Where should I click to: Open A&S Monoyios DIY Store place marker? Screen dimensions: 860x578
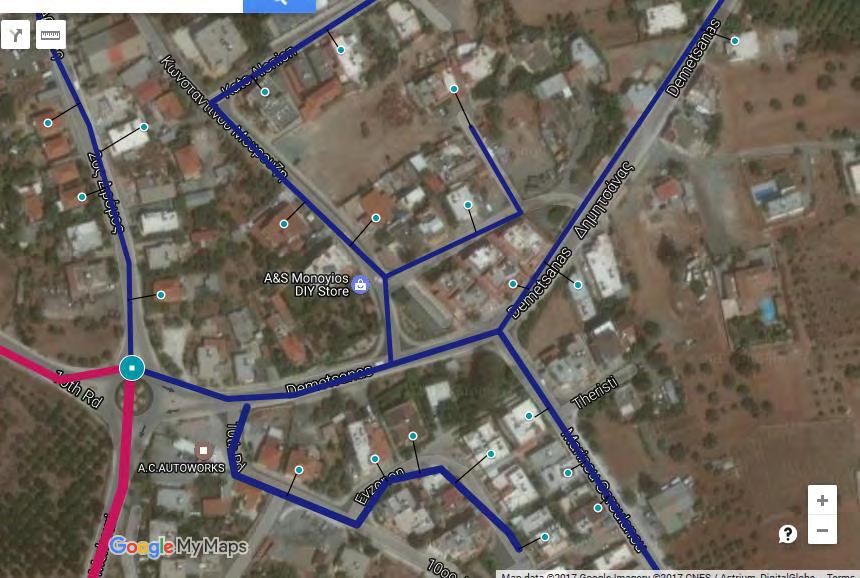[x=361, y=286]
